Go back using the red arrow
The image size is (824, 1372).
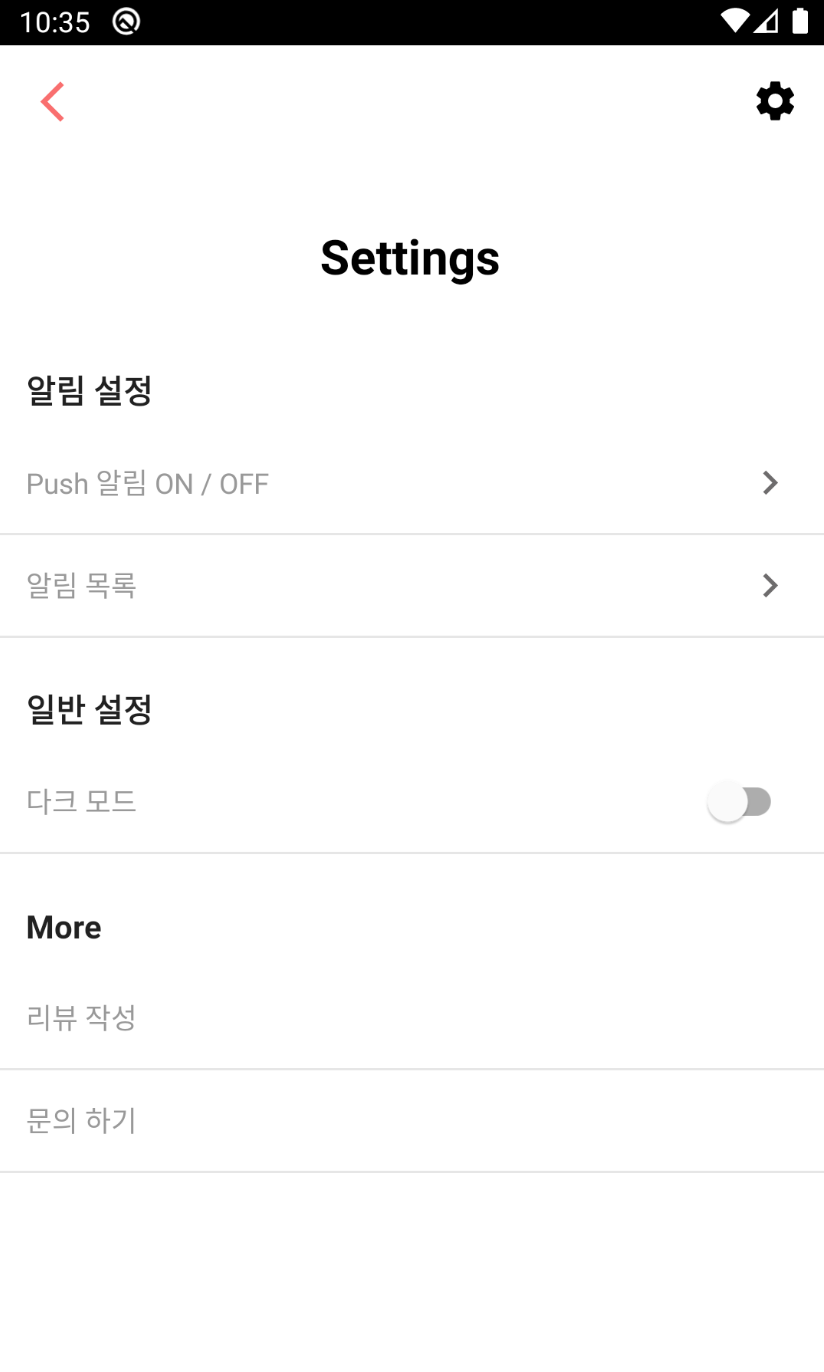pos(52,102)
